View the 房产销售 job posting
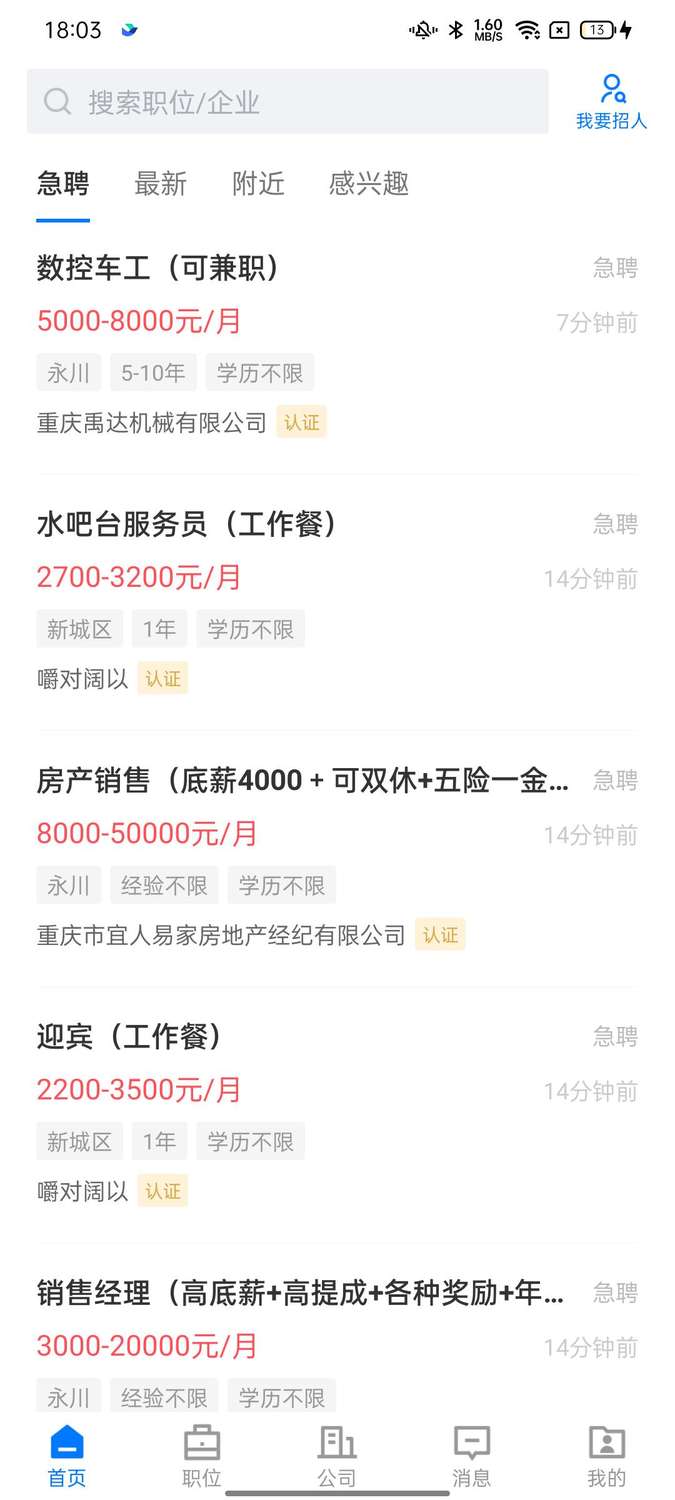 [300, 857]
